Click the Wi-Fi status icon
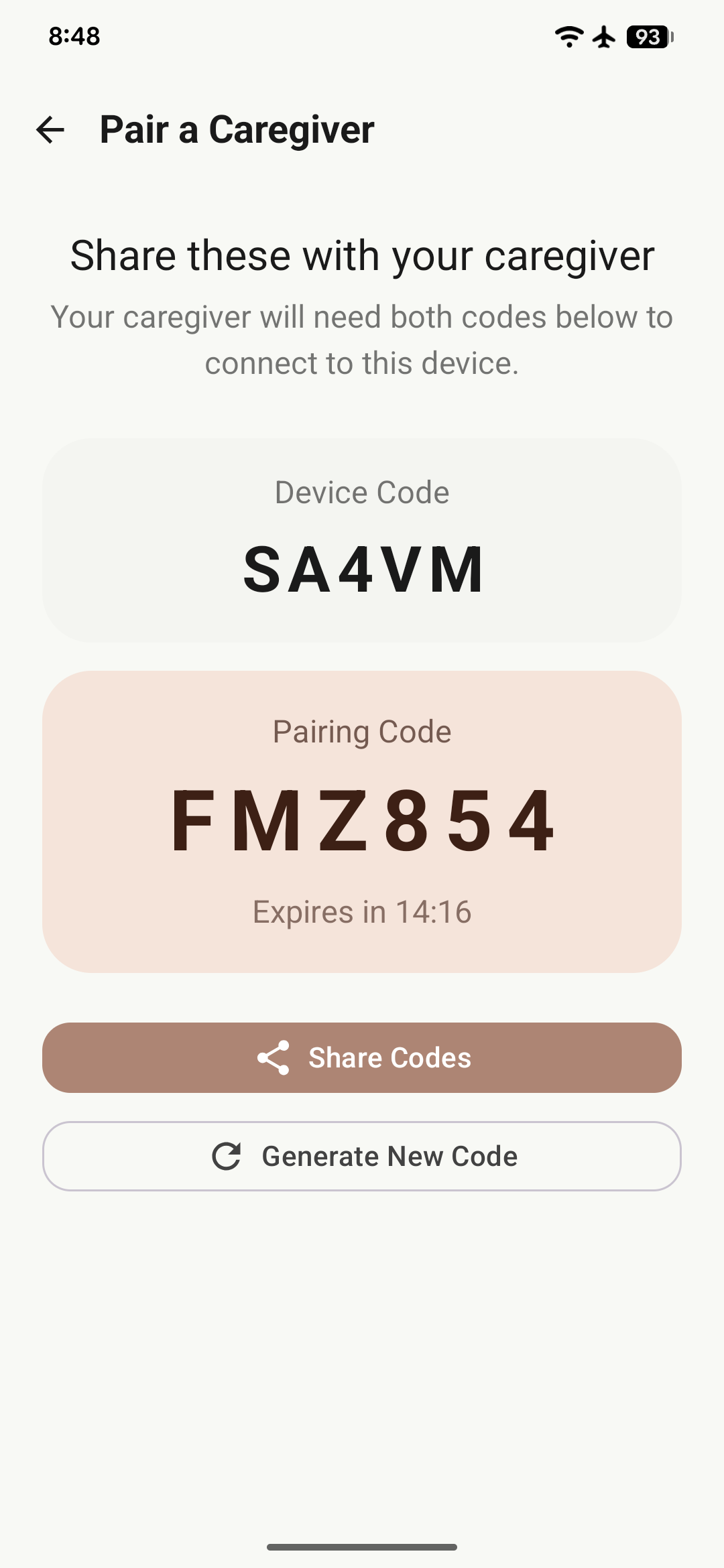 click(568, 37)
